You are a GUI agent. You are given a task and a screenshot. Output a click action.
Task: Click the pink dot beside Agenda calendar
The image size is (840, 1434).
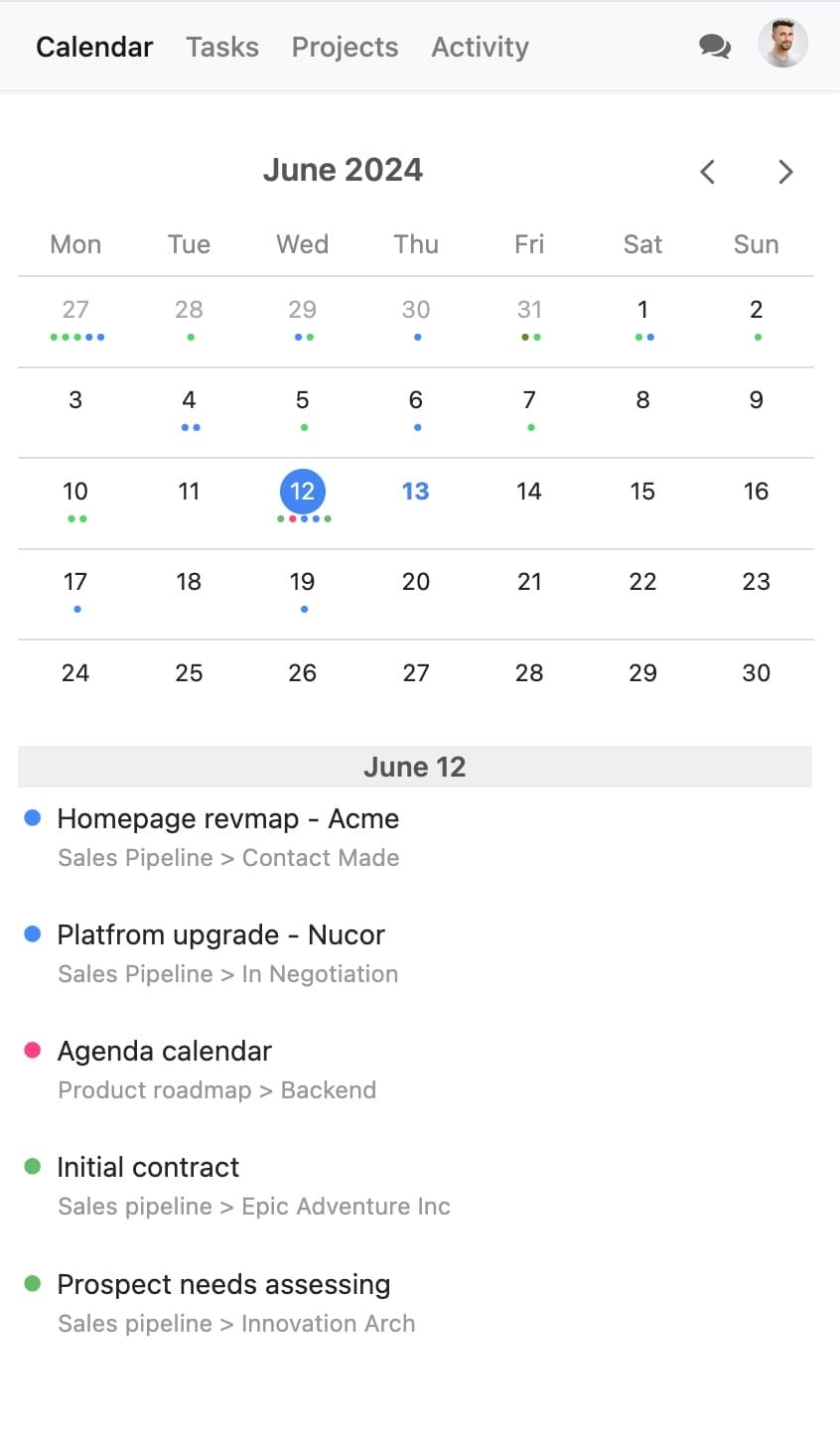pos(32,1050)
